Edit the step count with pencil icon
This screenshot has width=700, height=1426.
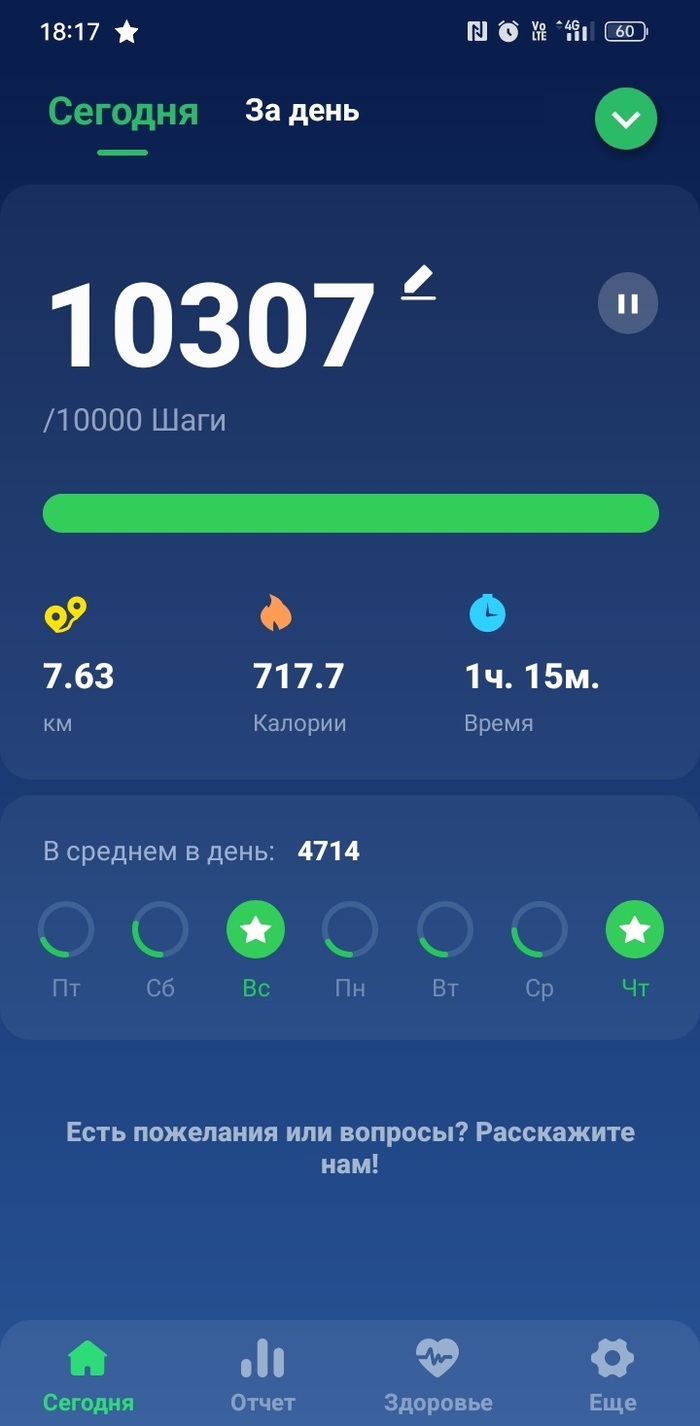click(419, 283)
